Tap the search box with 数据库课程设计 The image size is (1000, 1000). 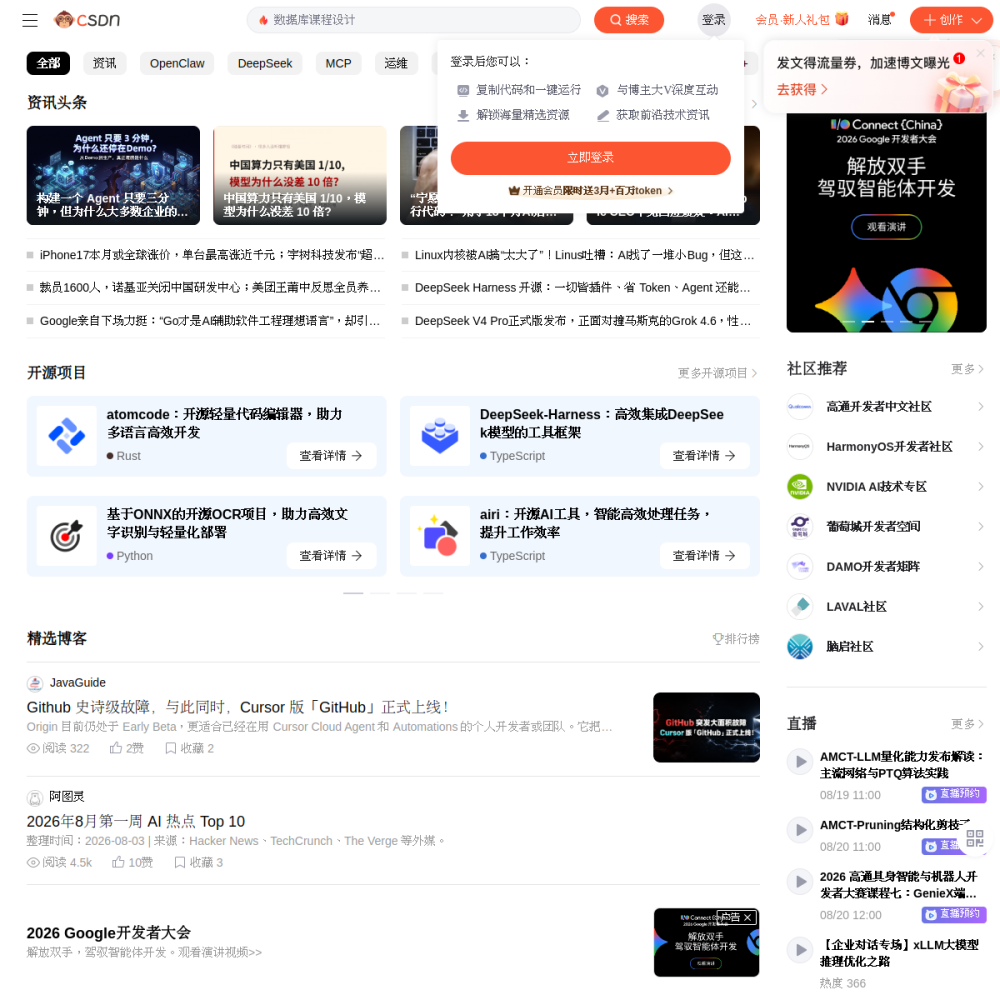click(x=413, y=20)
